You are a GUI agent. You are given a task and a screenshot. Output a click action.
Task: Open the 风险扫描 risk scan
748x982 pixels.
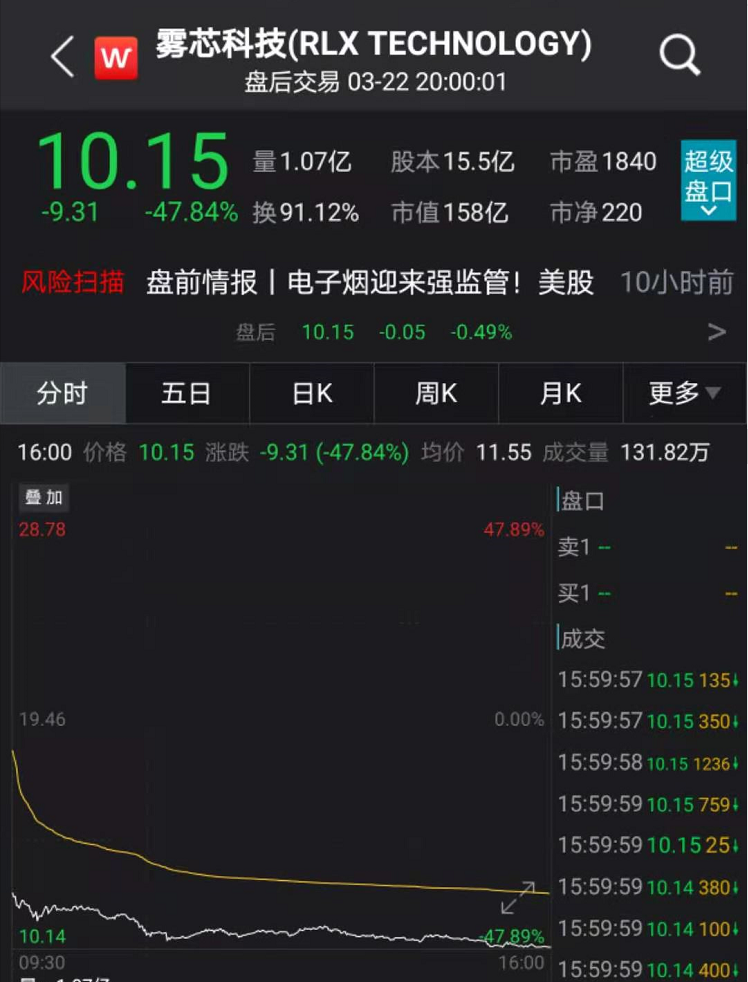pos(72,283)
